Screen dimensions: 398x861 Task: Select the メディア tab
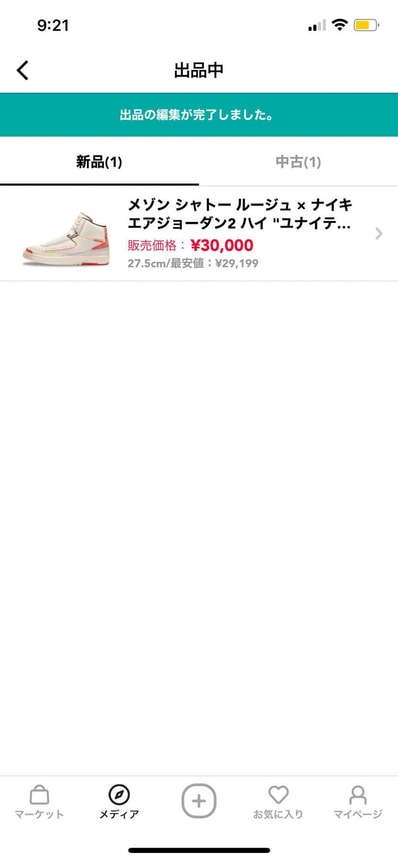click(x=119, y=802)
